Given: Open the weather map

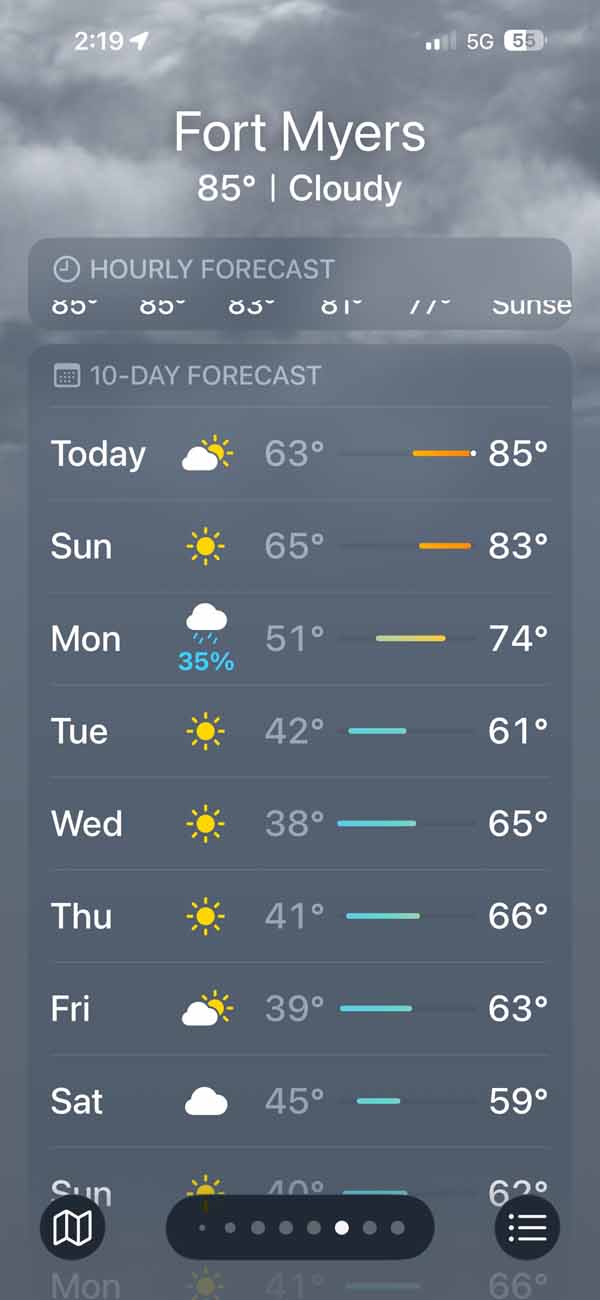Looking at the screenshot, I should 72,1227.
